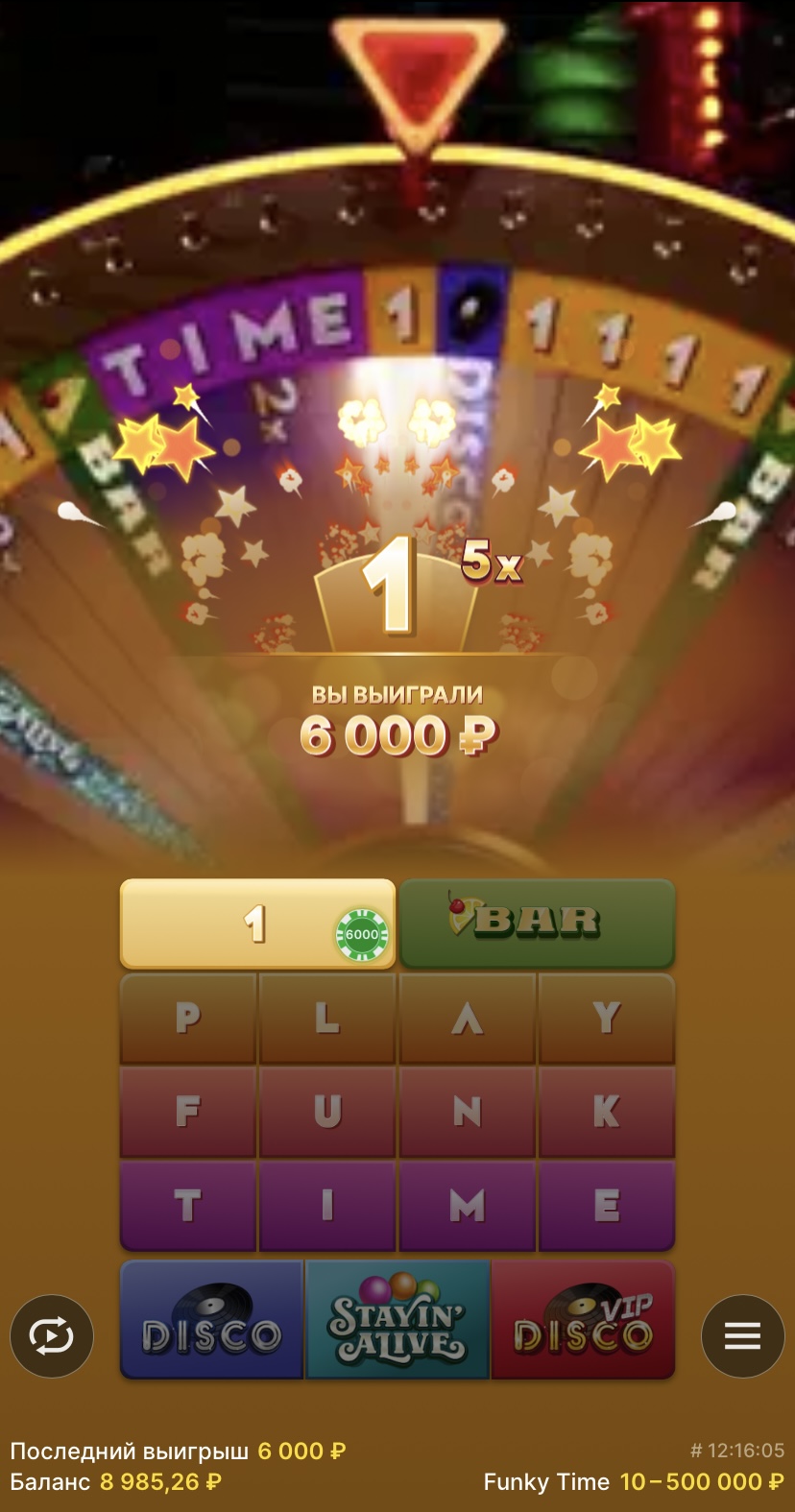Select letter A in the PLAY row

coord(468,1018)
